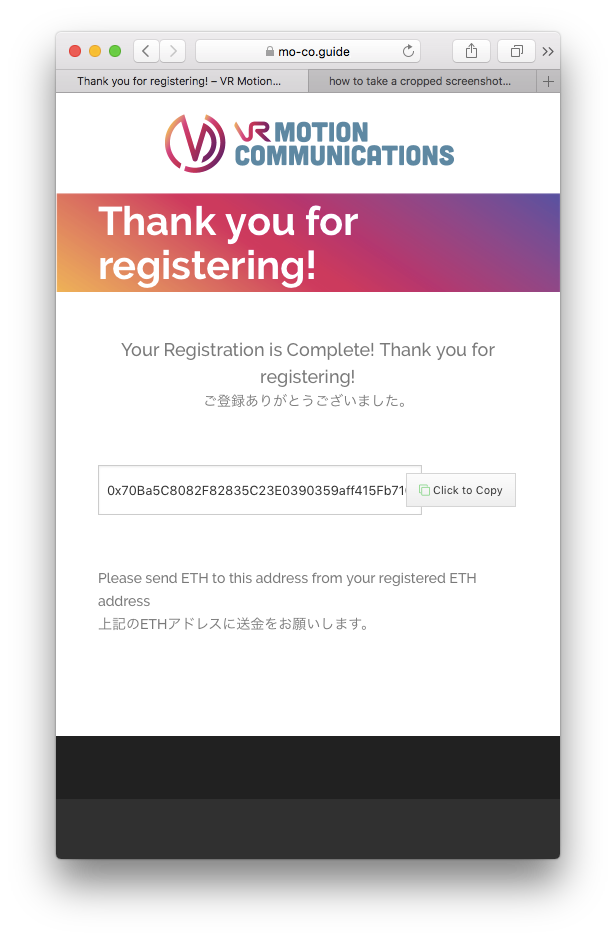
Task: Open a new browser tab
Action: point(548,81)
